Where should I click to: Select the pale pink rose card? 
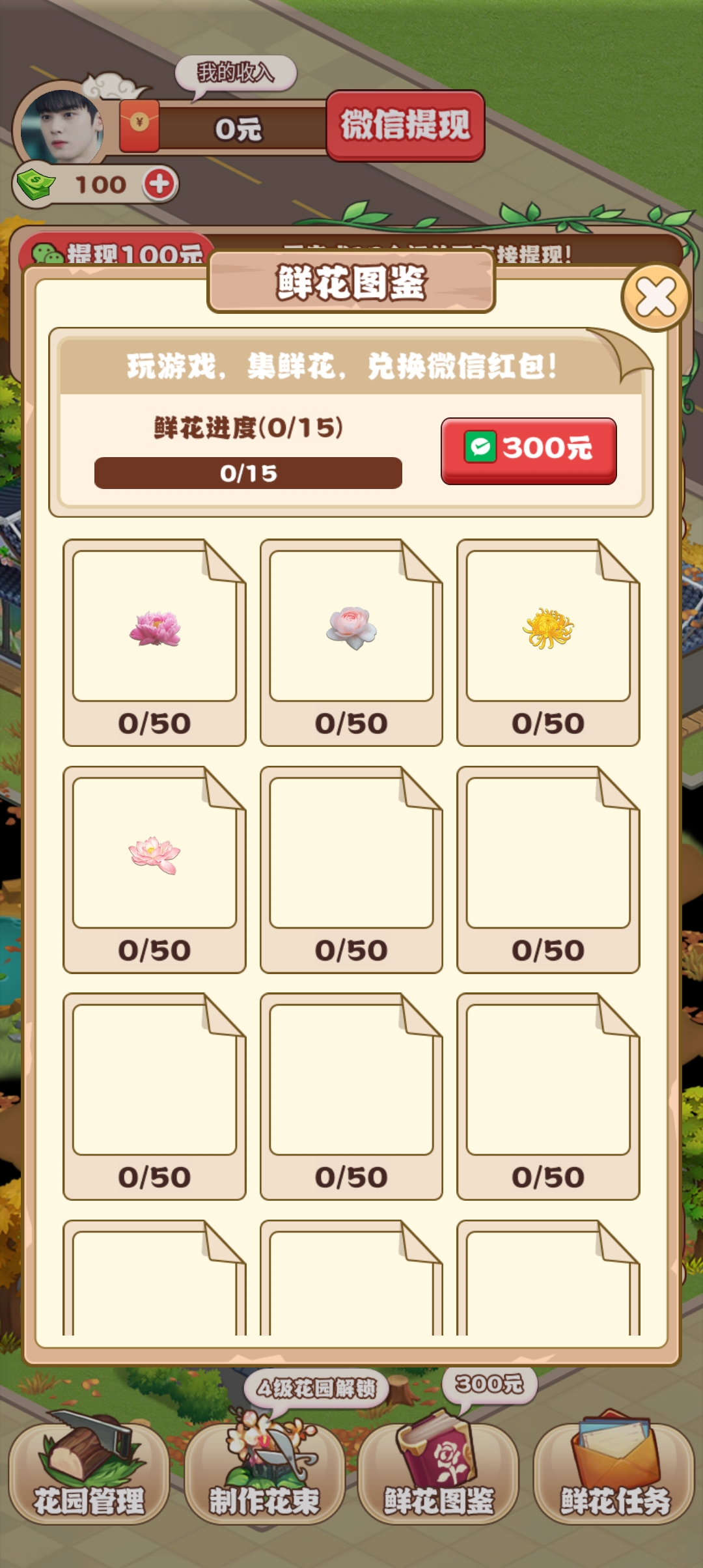coord(351,641)
